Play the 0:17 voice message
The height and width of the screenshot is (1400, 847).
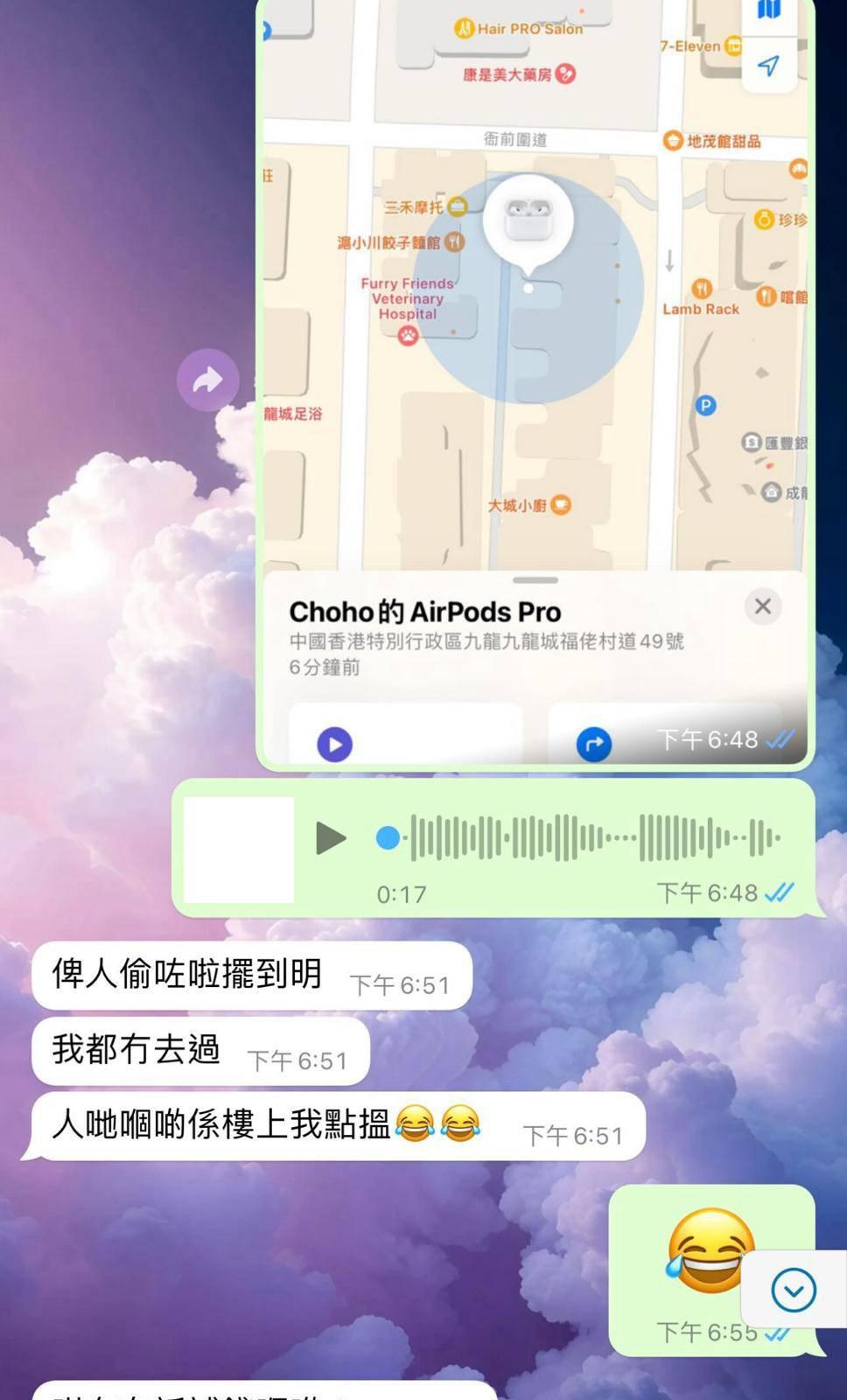click(x=331, y=838)
